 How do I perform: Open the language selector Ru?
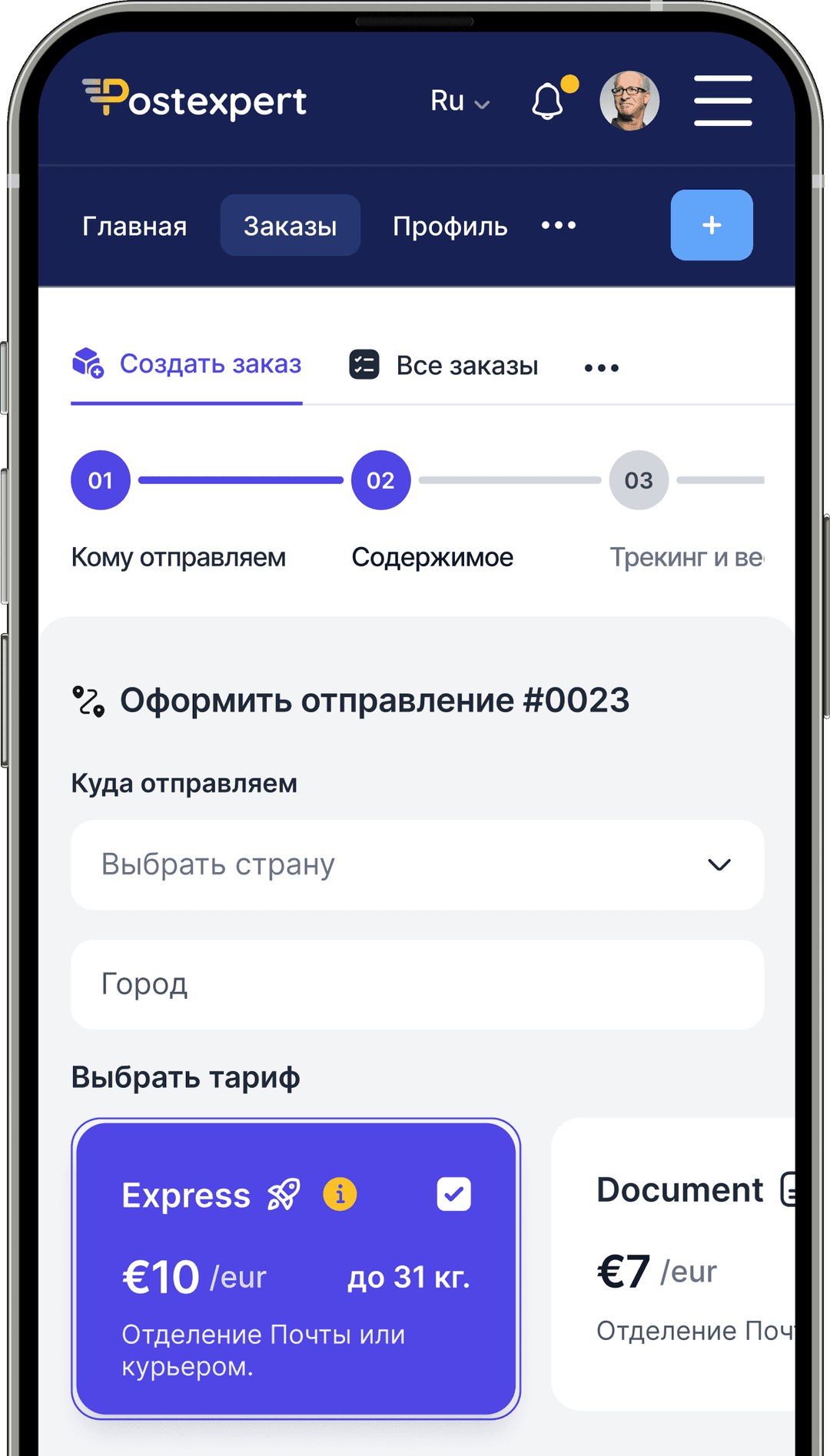[x=460, y=101]
